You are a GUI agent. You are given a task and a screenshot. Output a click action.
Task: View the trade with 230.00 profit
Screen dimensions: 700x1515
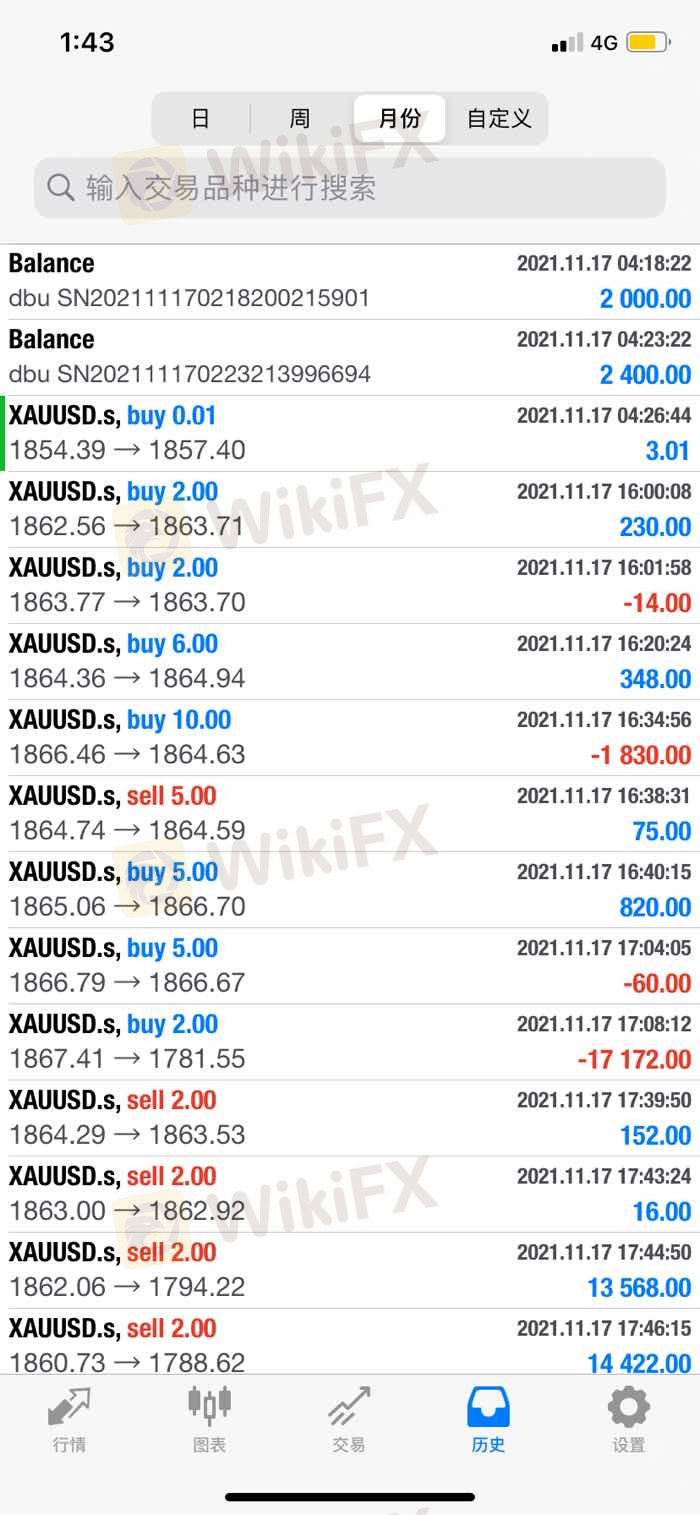[350, 509]
